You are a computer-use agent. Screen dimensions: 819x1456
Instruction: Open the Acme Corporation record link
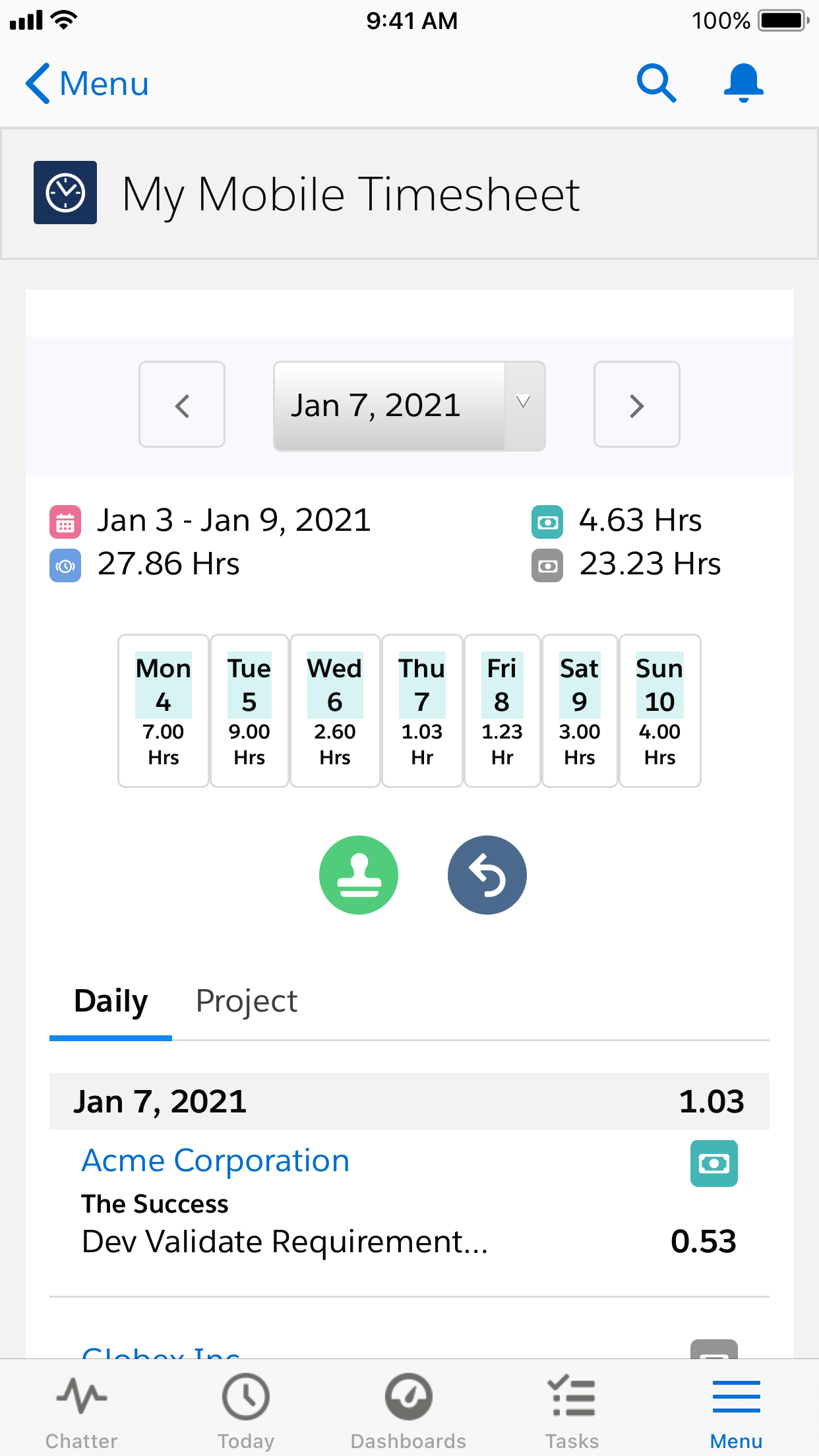(215, 1161)
